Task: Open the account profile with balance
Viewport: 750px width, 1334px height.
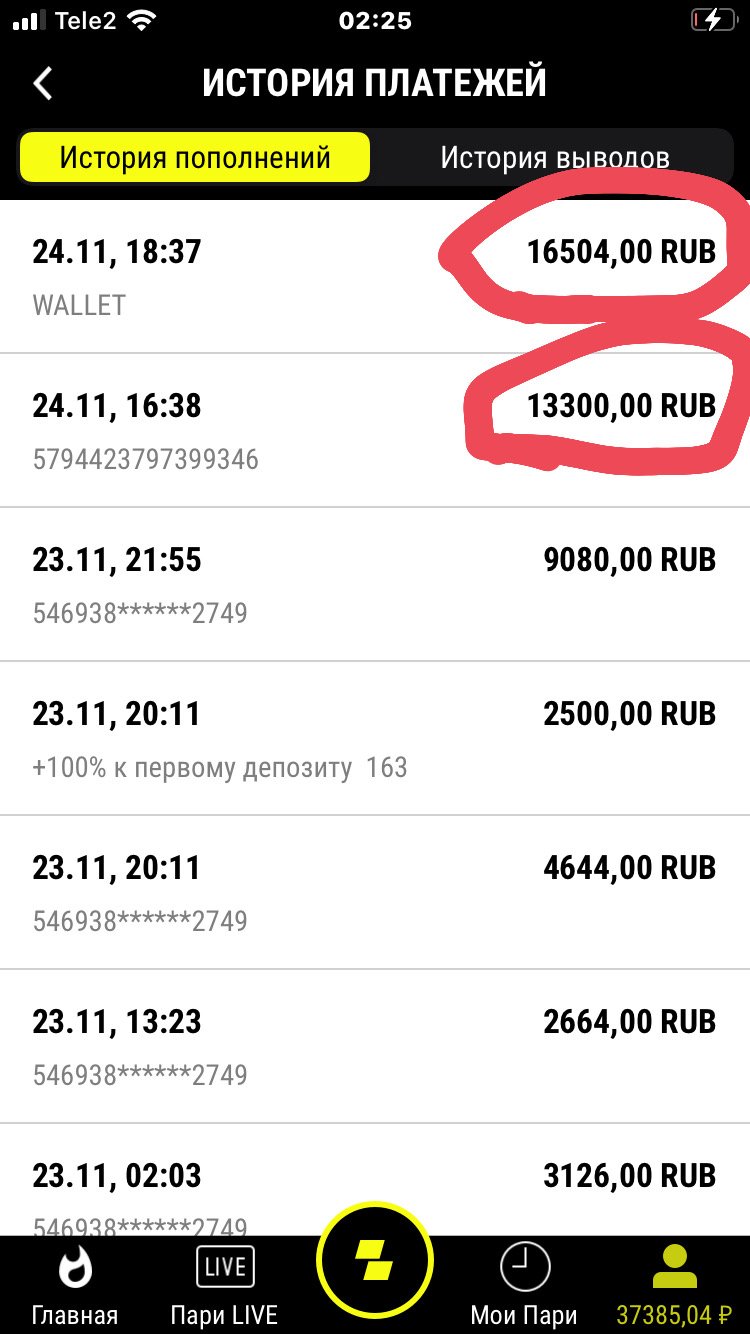Action: 675,1287
